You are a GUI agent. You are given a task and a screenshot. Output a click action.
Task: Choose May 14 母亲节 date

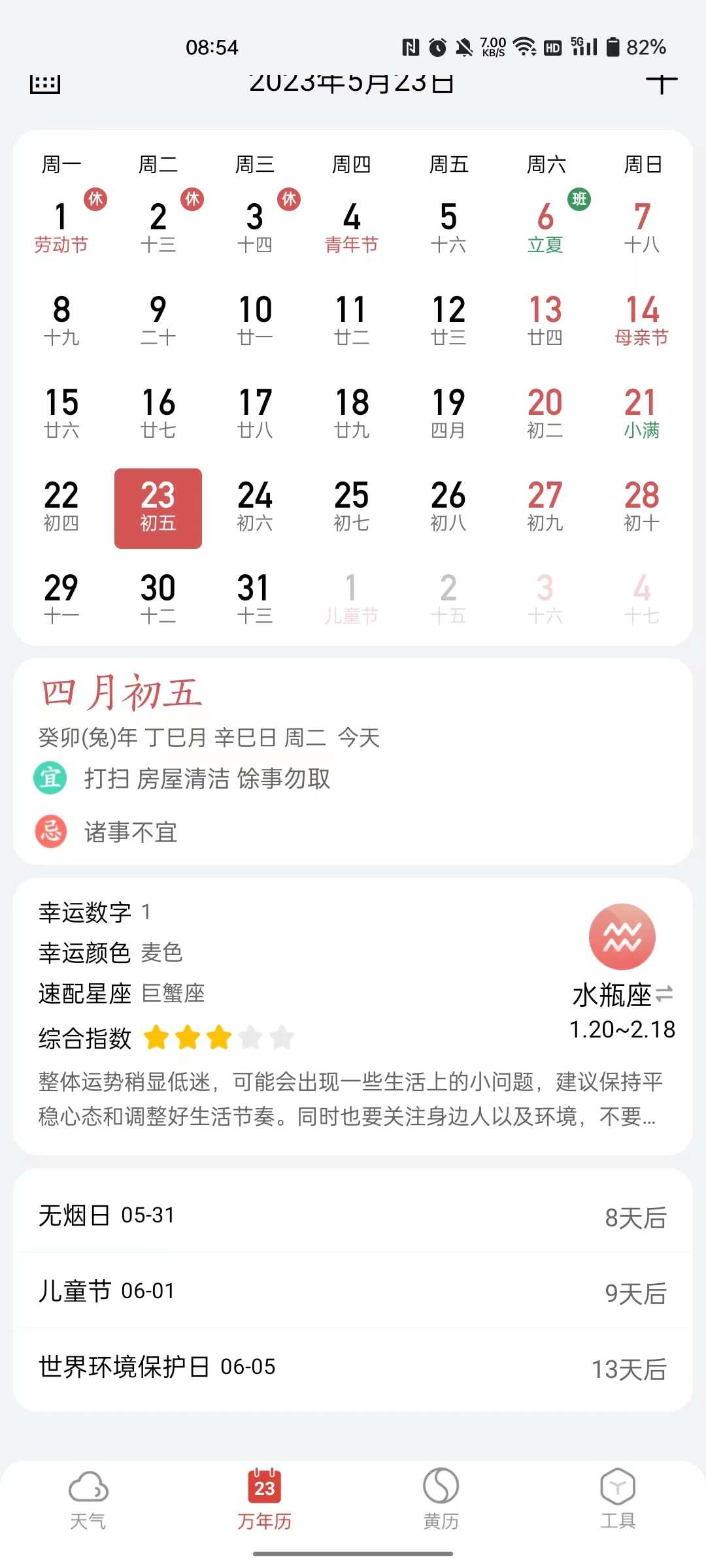[641, 320]
